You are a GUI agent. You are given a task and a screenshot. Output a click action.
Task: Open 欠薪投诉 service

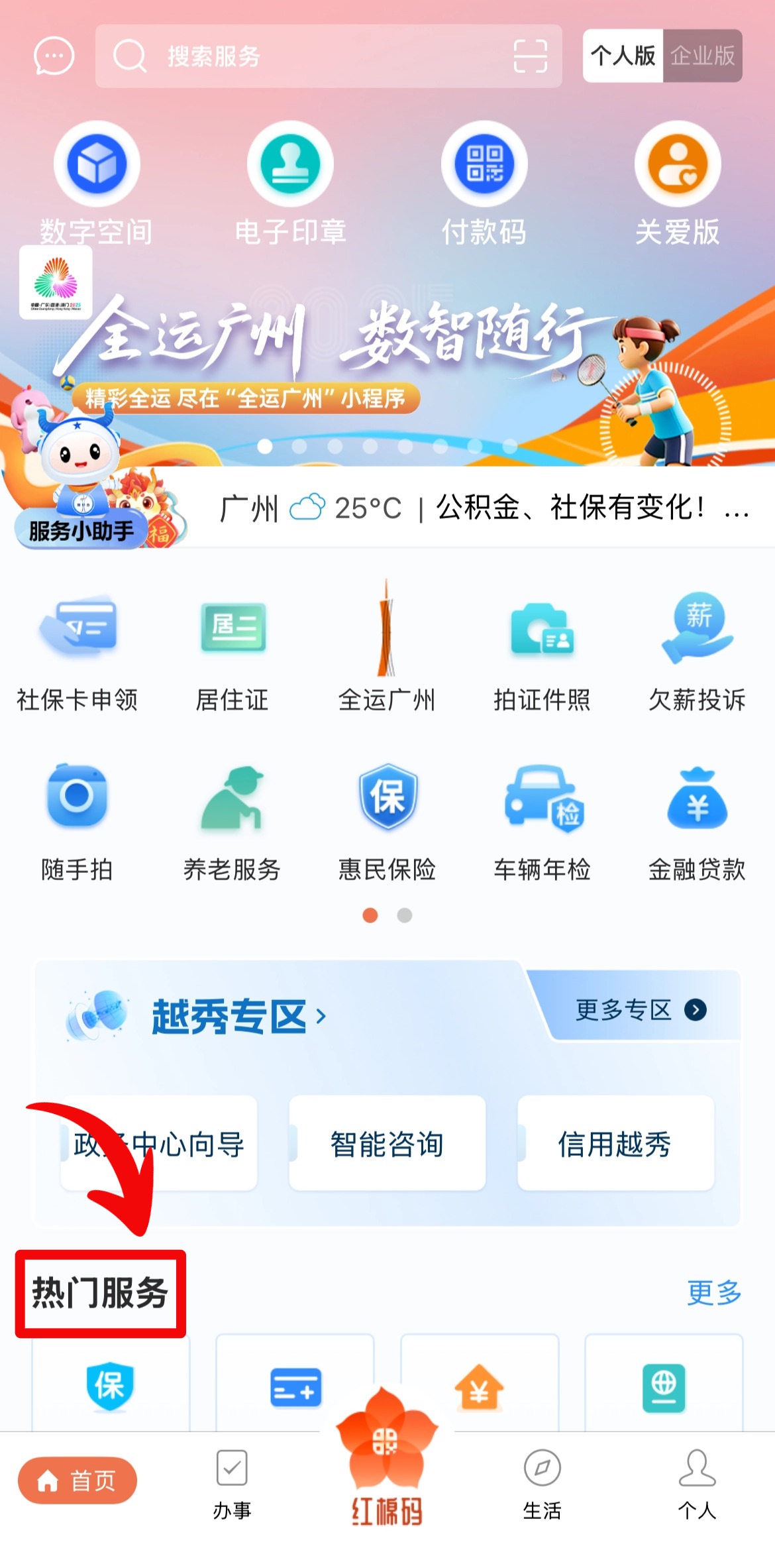tap(697, 653)
